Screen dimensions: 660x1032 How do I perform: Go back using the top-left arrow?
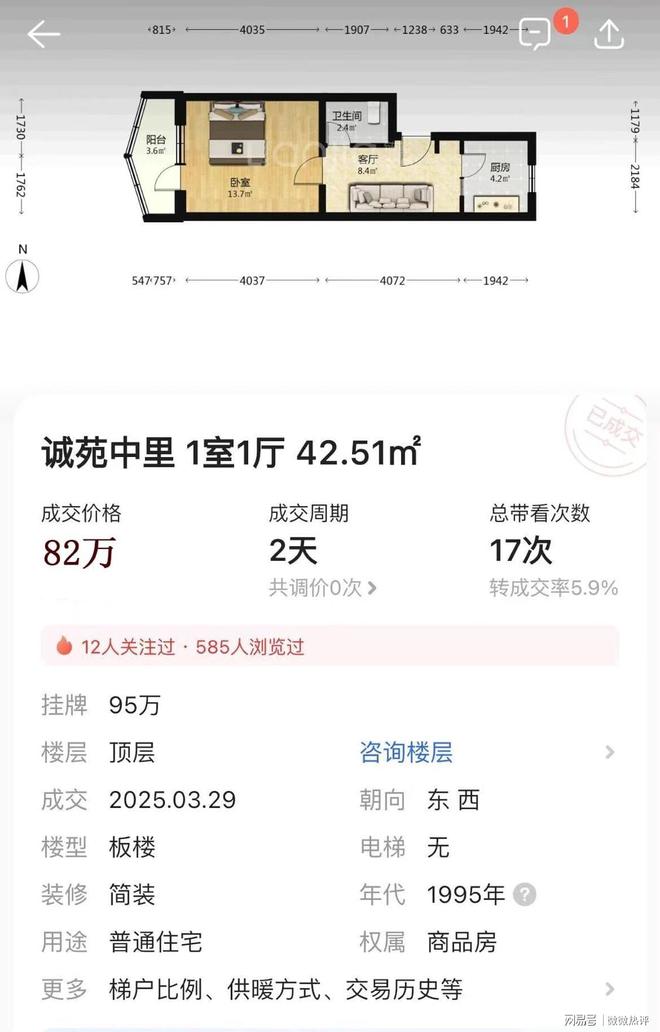coord(43,35)
